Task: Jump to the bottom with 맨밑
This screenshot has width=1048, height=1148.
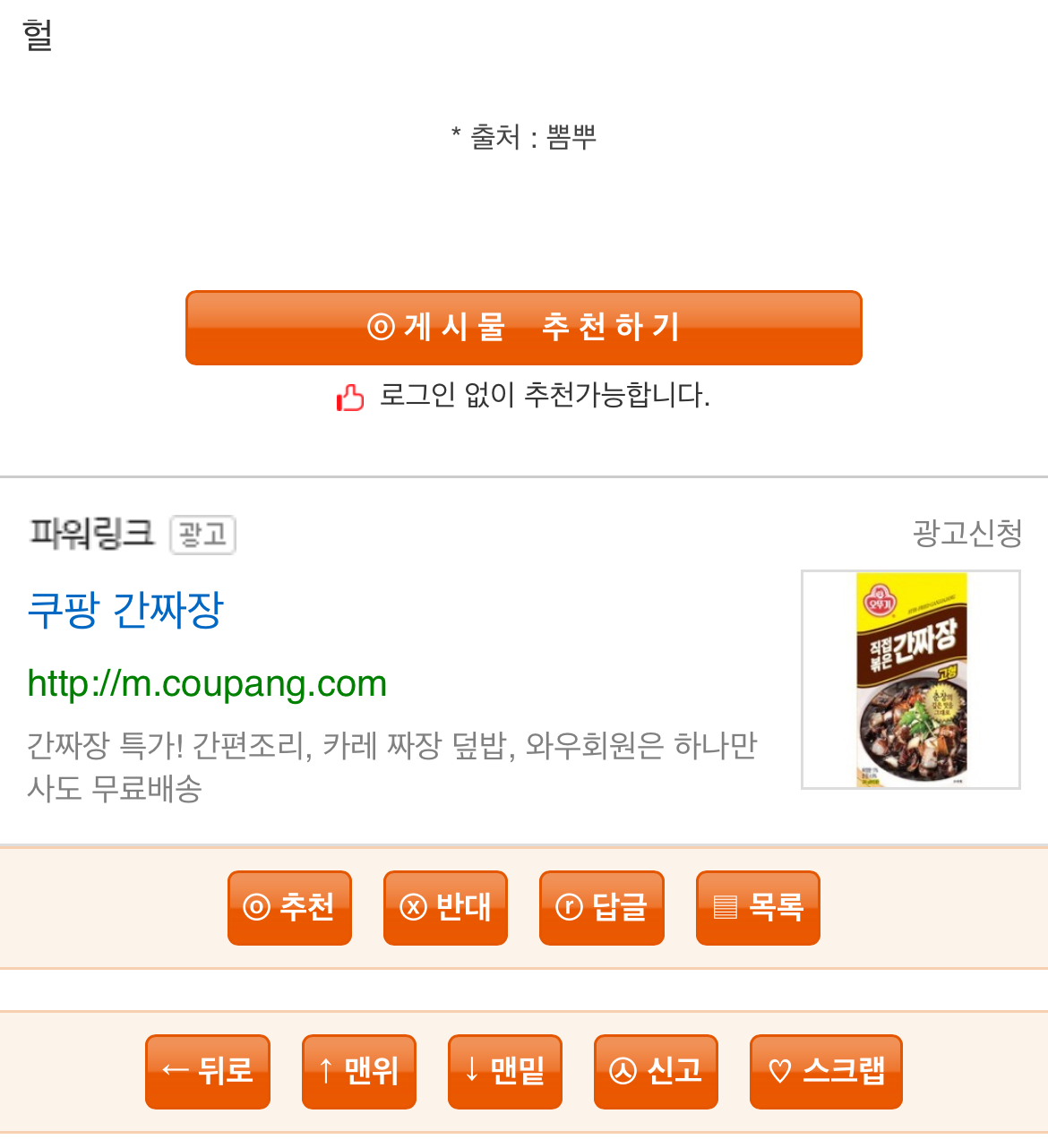Action: point(505,1071)
